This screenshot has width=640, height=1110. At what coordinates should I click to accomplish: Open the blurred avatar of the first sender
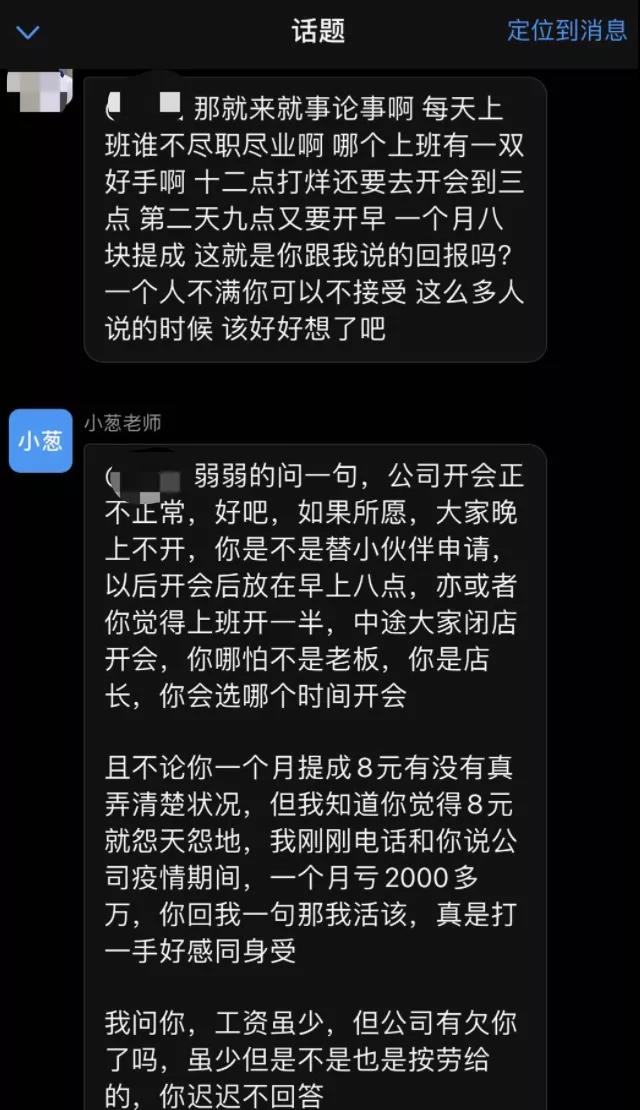tap(40, 91)
